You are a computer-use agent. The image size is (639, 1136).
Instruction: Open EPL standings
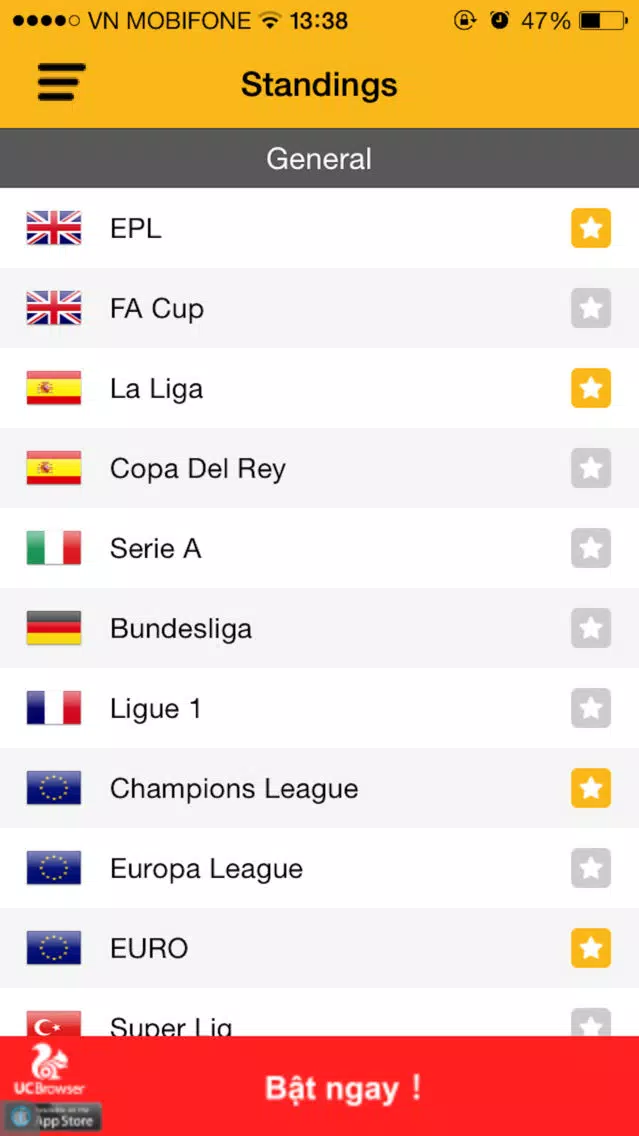tap(320, 228)
